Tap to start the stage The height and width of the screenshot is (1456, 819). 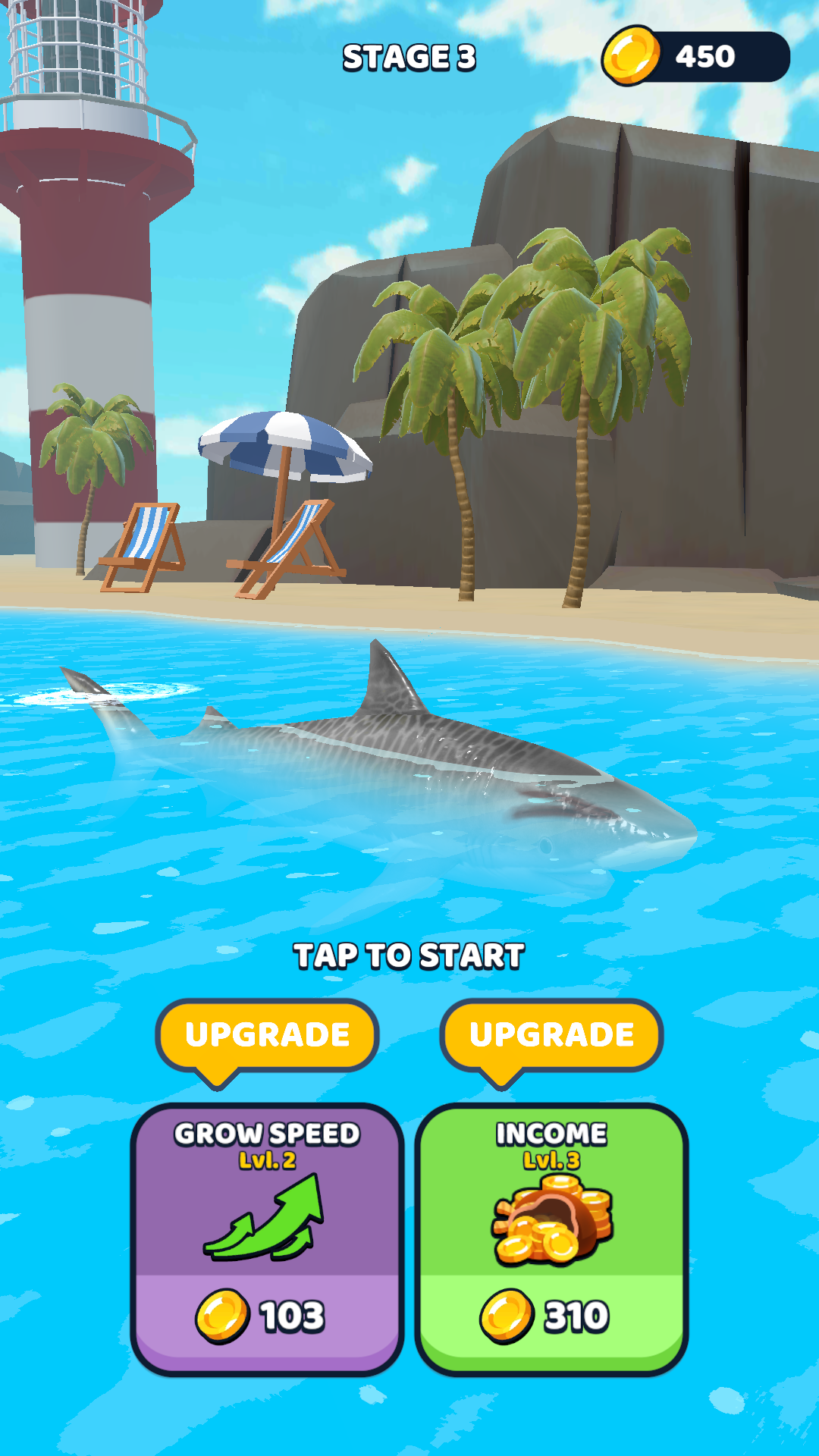[x=409, y=956]
